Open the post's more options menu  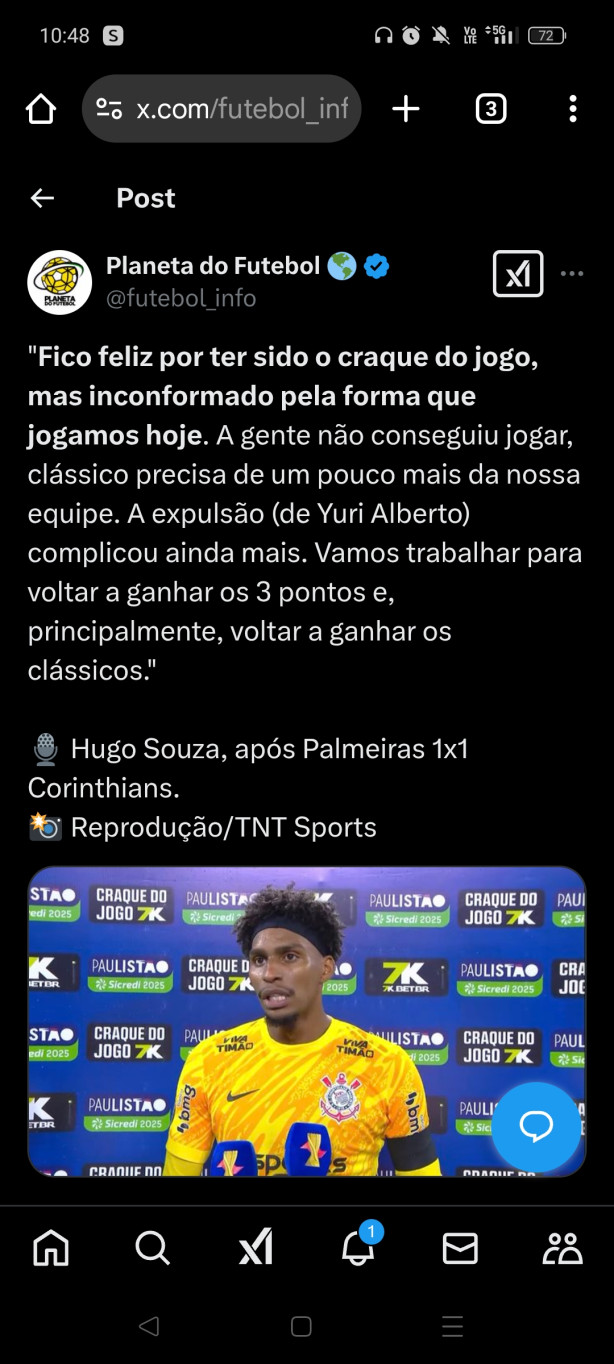tap(572, 274)
